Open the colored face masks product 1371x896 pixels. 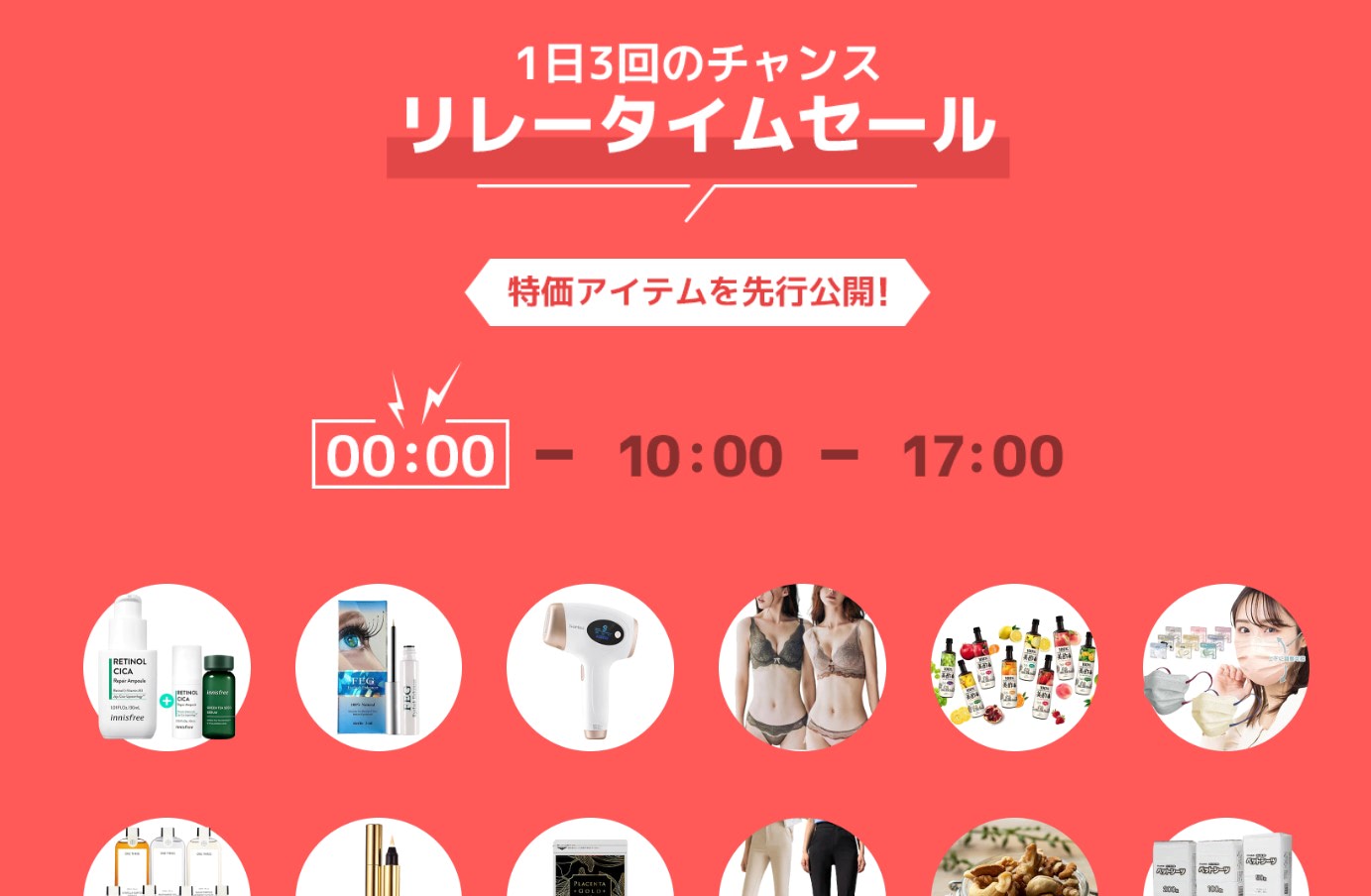tap(1225, 667)
